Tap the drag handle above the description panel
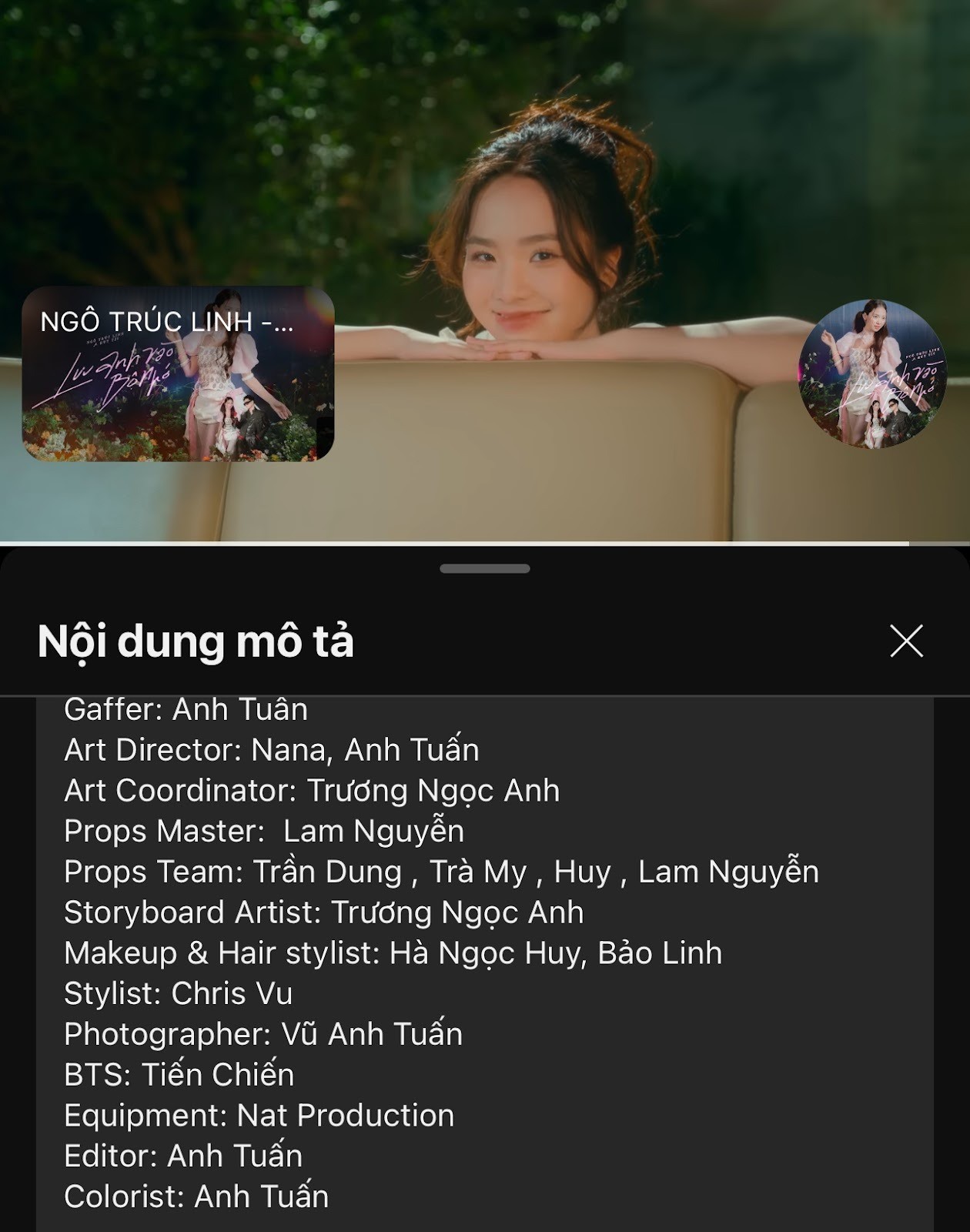 point(484,567)
